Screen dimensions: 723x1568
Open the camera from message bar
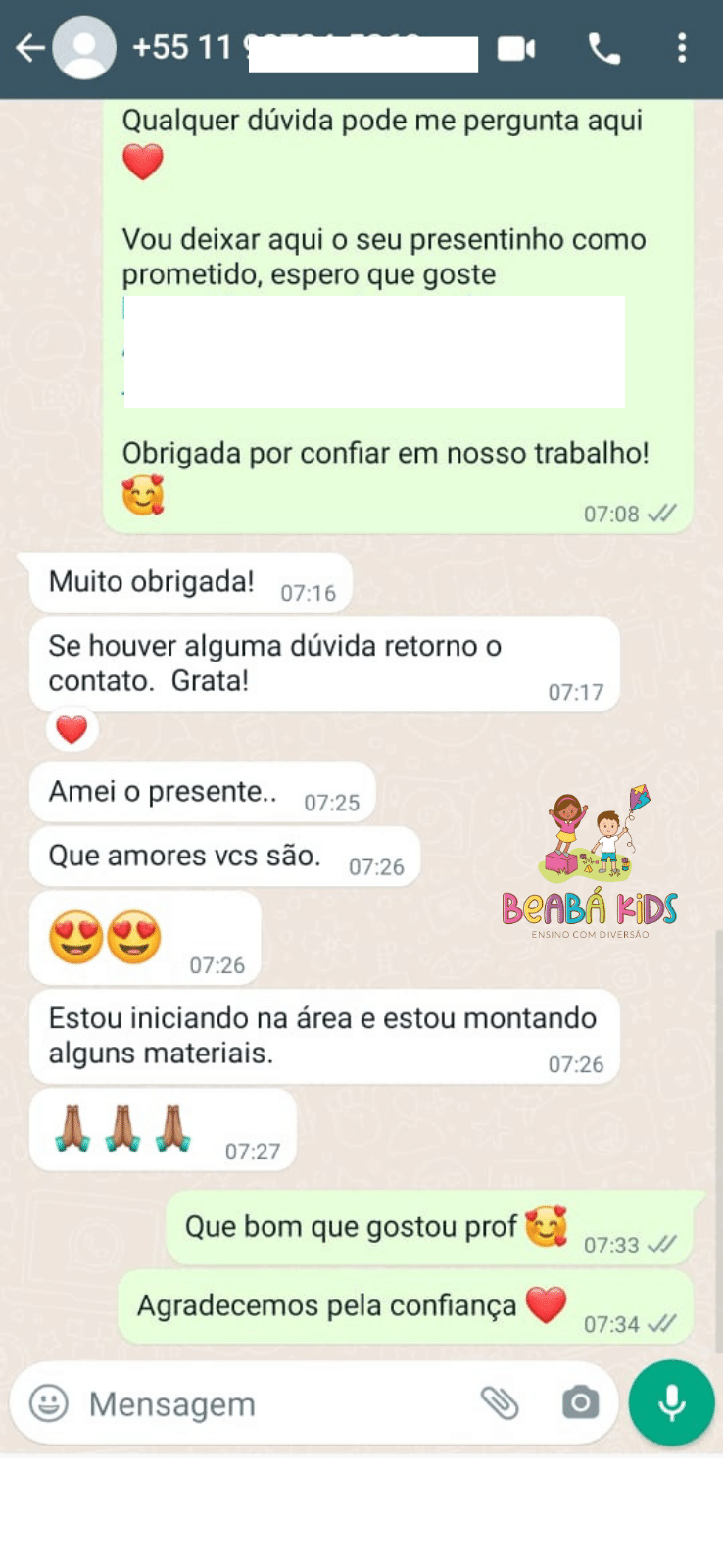580,1403
